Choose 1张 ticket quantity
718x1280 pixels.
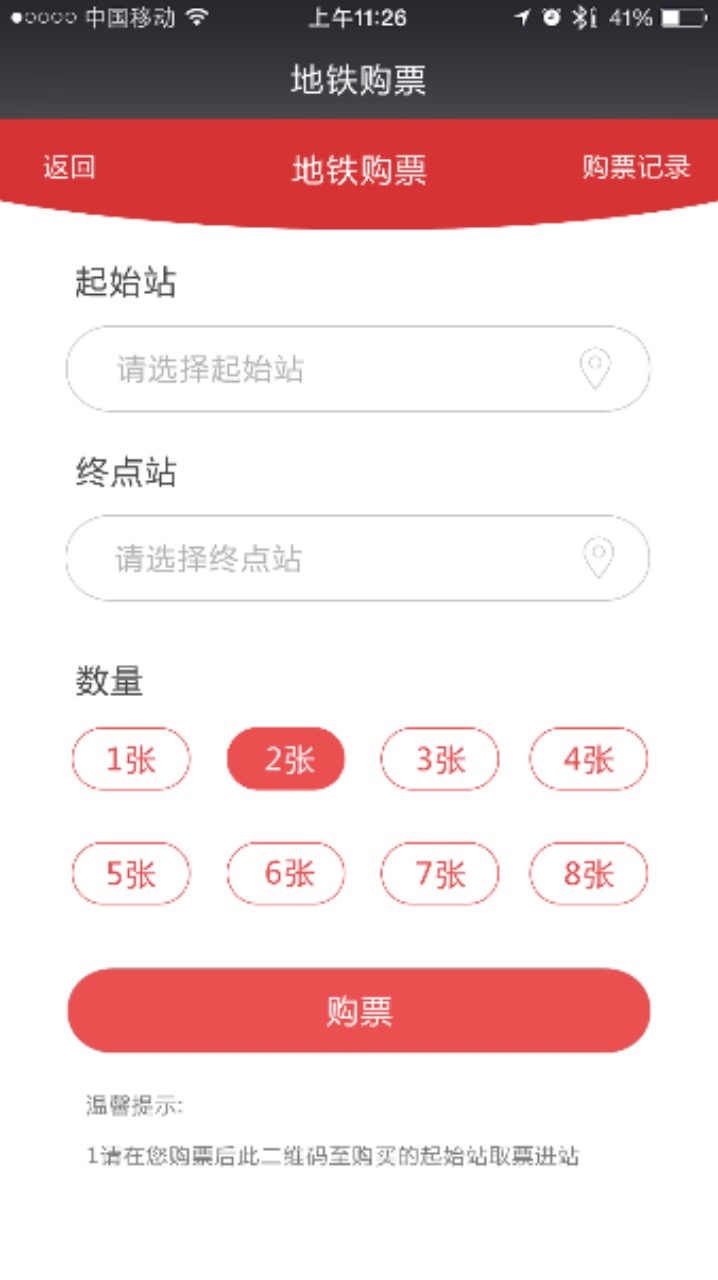point(131,759)
